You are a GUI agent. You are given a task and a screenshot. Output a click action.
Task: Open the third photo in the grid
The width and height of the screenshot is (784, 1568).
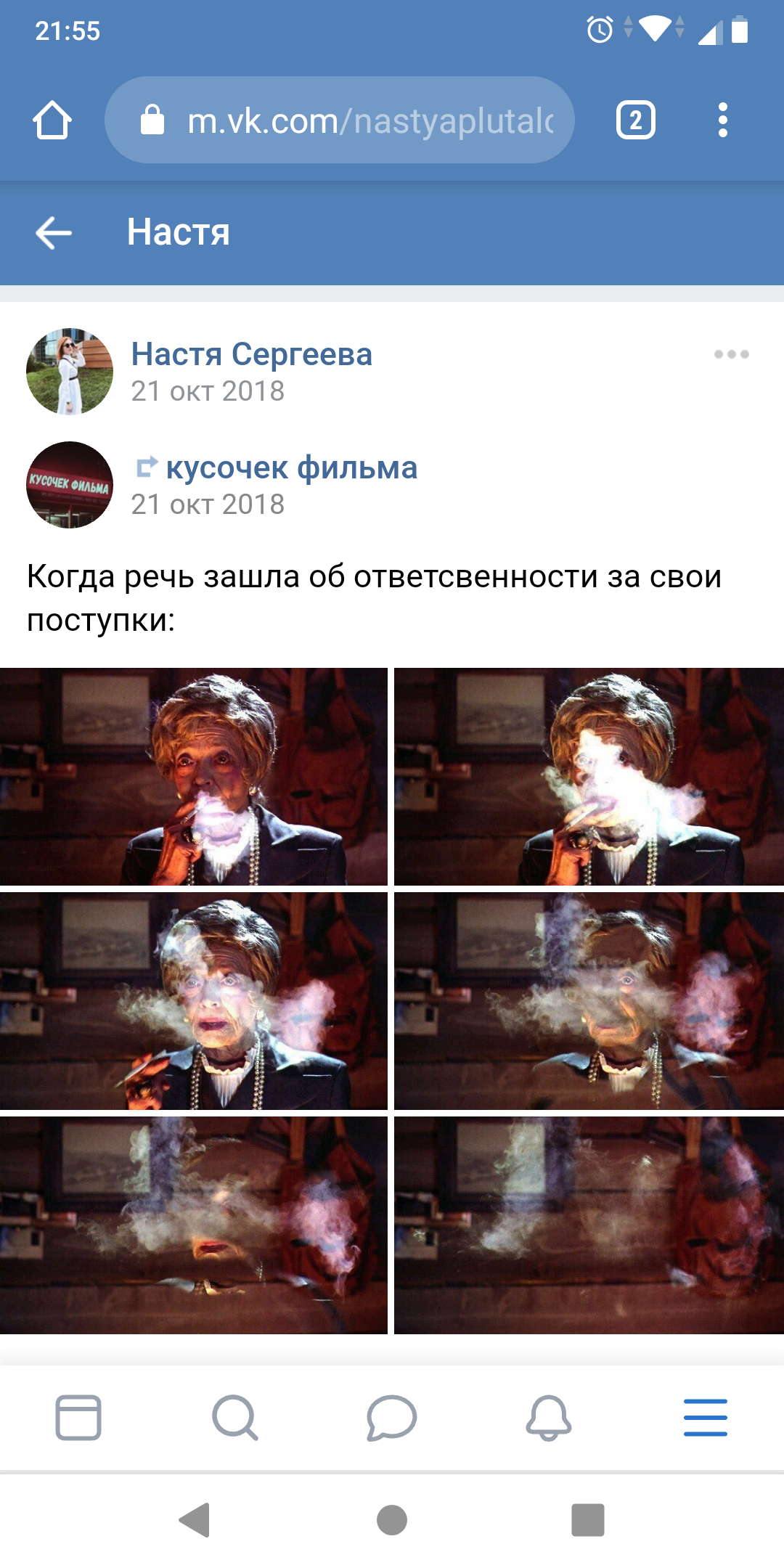pos(193,1000)
